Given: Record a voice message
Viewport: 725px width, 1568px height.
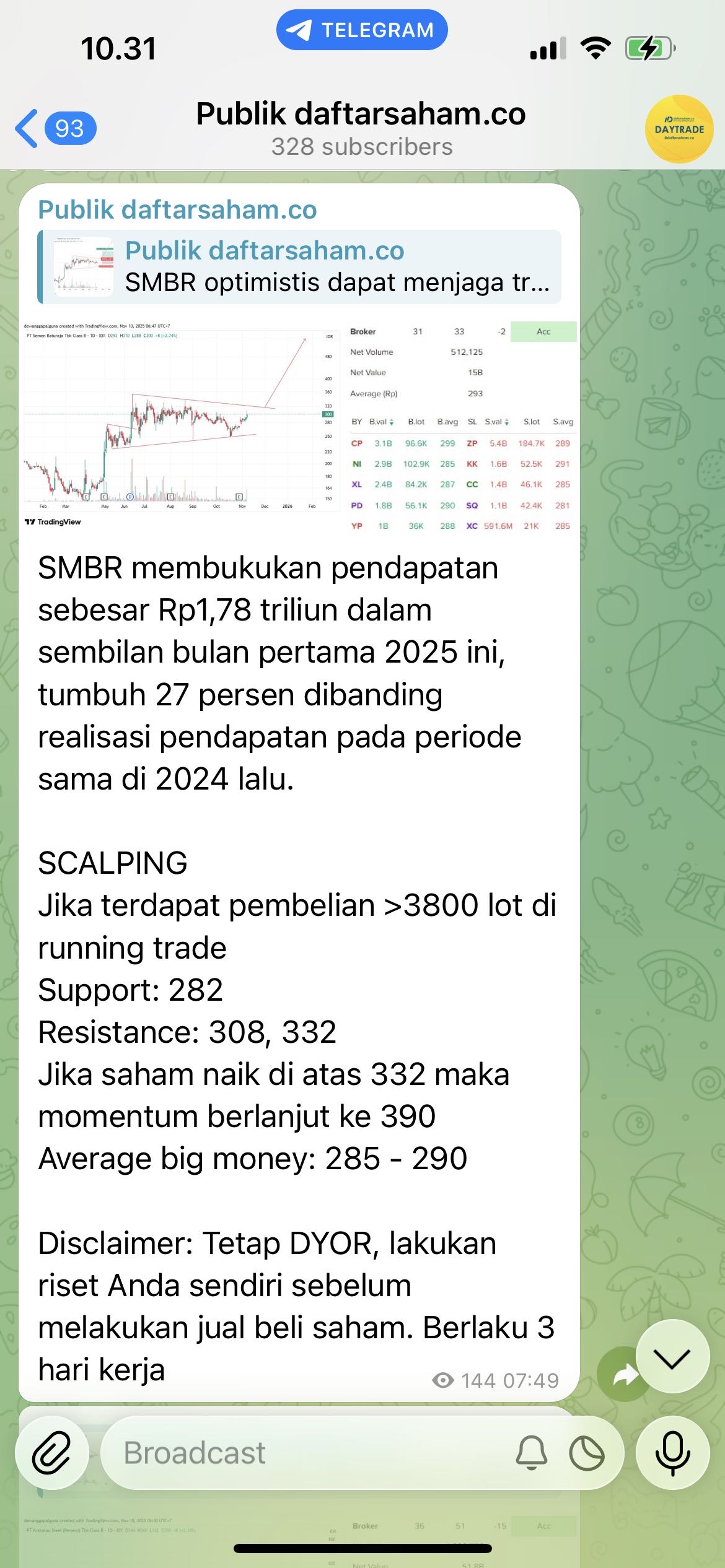Looking at the screenshot, I should pyautogui.click(x=672, y=1453).
